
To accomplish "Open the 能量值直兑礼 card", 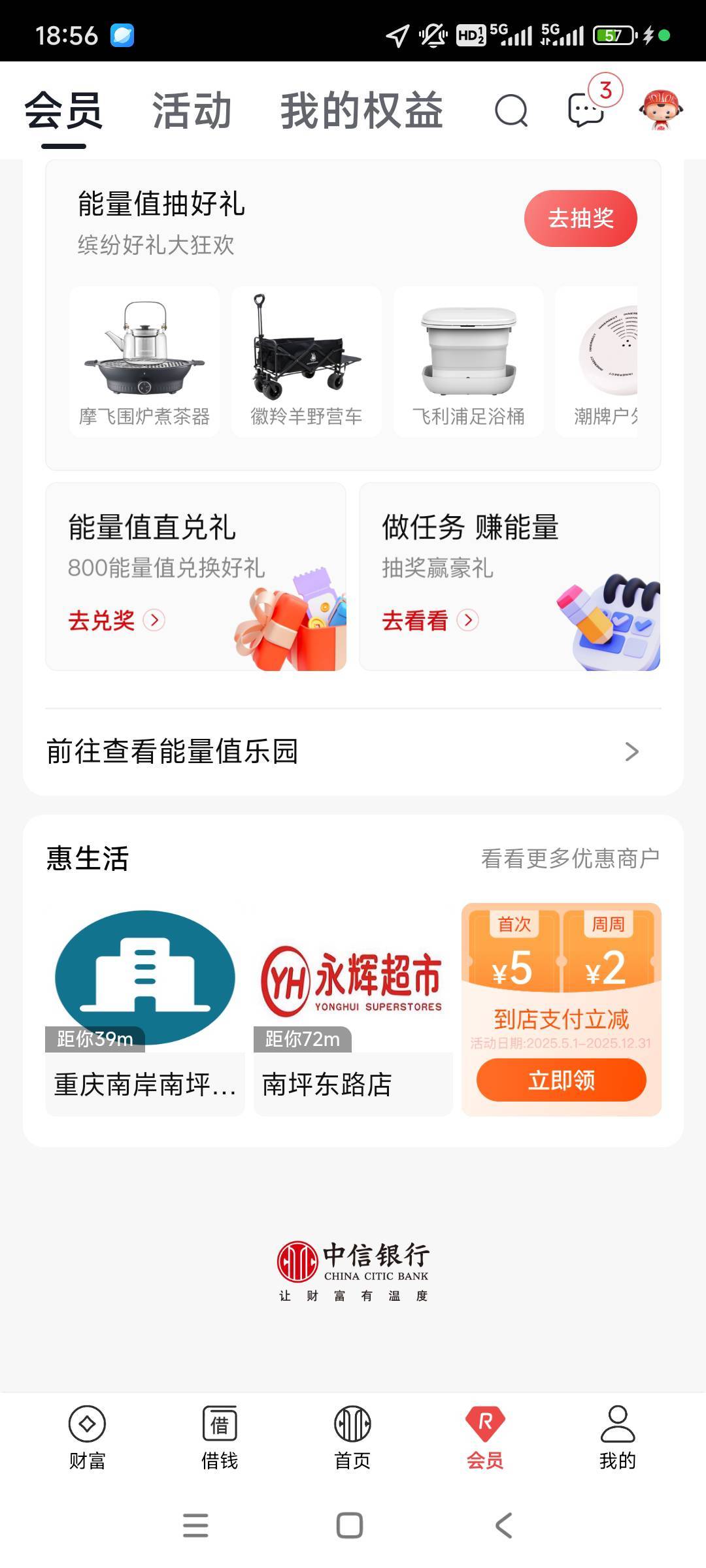I will 195,576.
